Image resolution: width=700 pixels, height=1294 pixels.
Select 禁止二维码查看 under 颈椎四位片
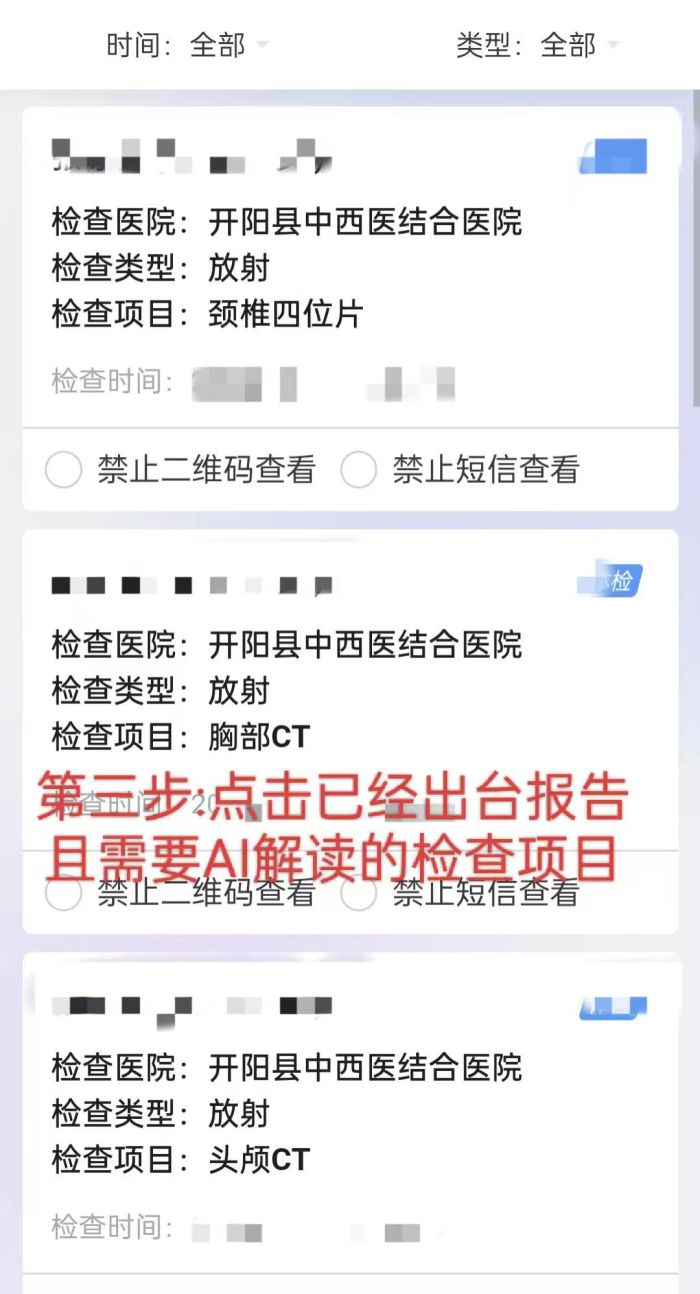[x=63, y=470]
